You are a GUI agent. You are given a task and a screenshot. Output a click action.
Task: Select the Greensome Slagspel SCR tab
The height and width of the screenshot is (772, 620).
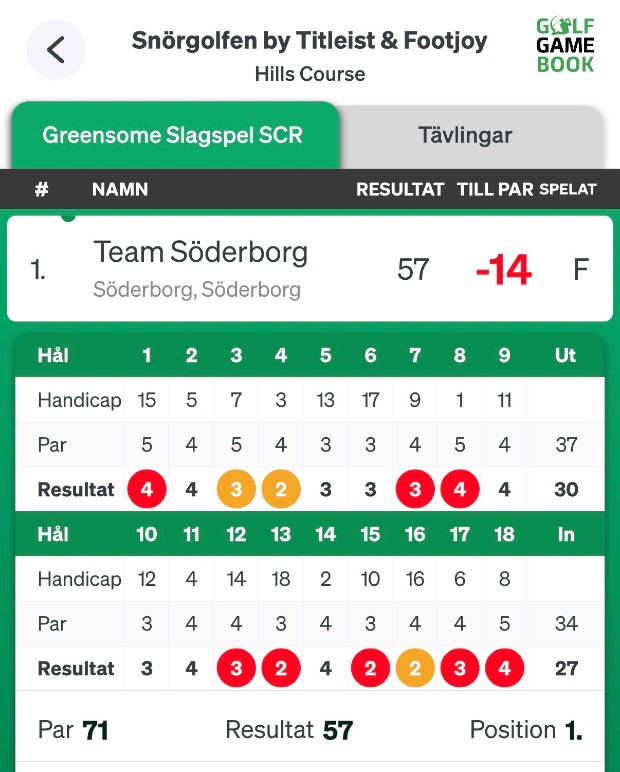coord(172,136)
